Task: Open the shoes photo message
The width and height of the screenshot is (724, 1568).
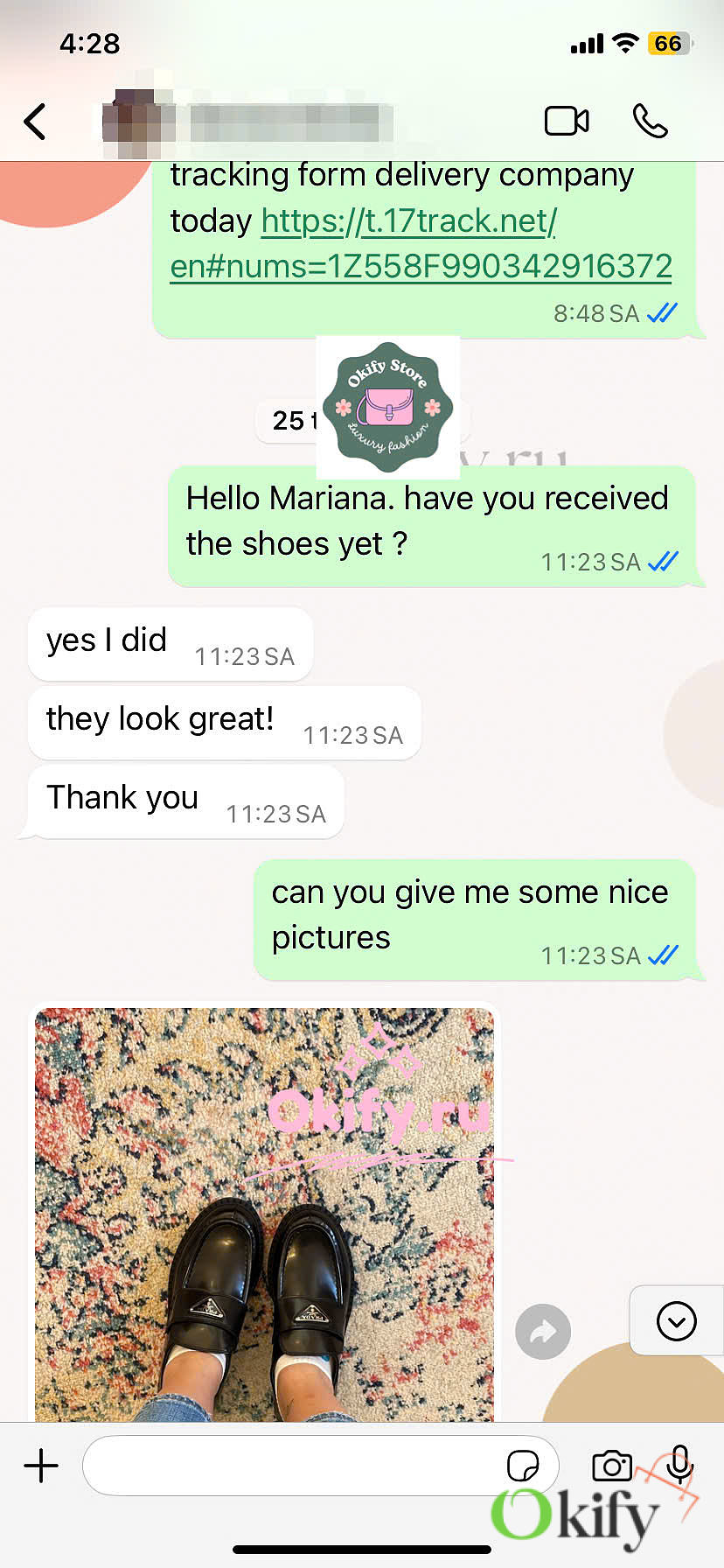Action: pyautogui.click(x=264, y=1214)
